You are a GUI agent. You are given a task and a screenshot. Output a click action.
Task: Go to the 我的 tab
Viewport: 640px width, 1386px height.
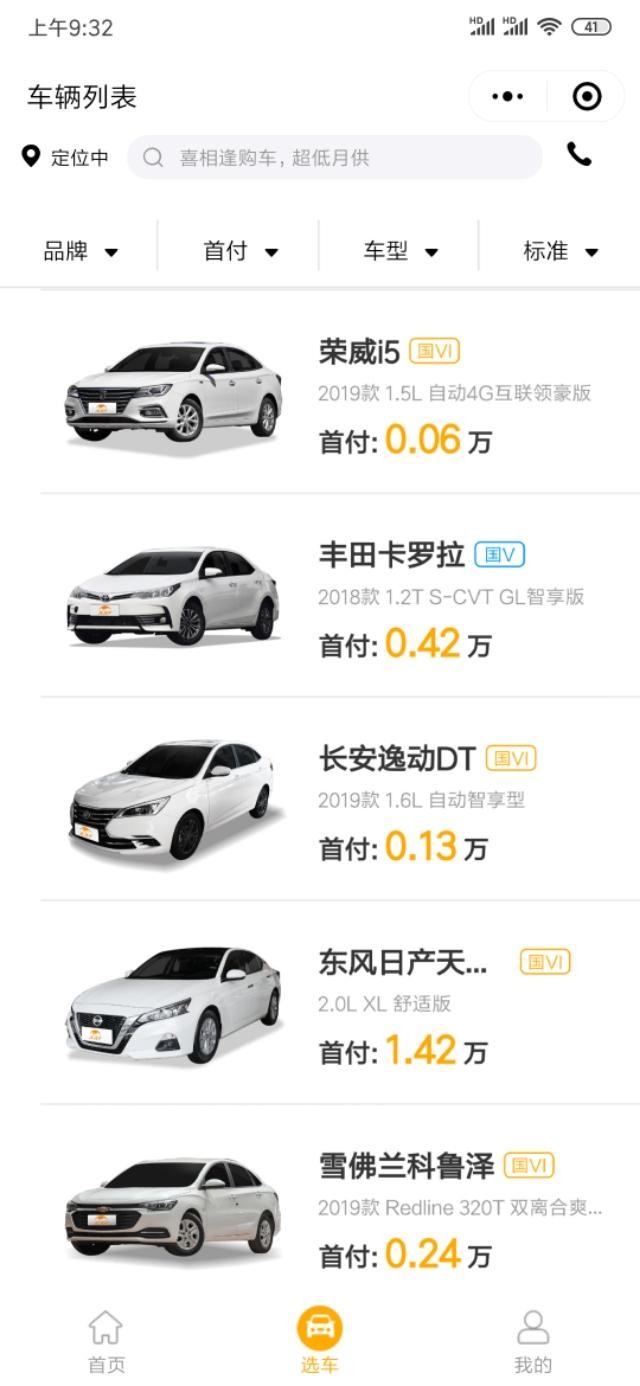[x=533, y=1341]
